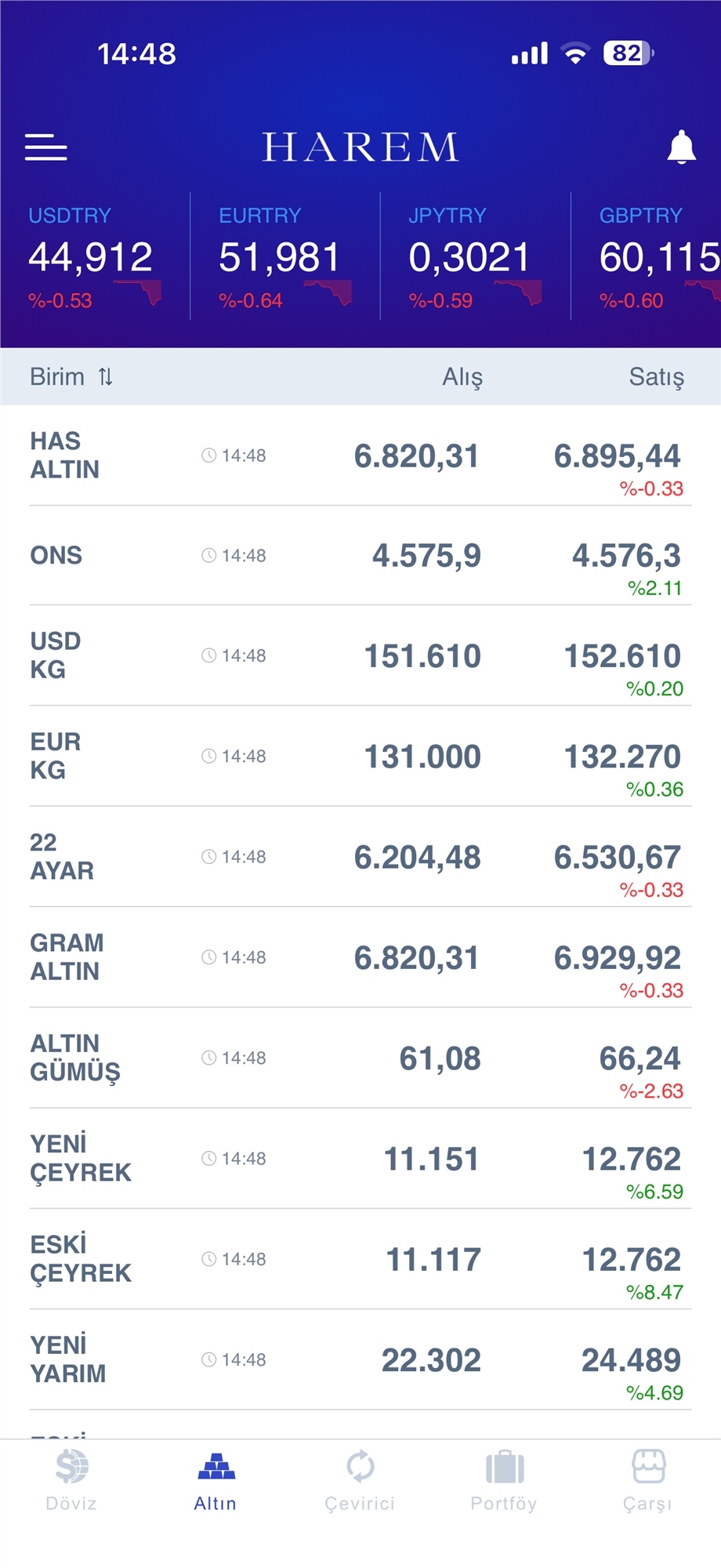The image size is (721, 1568).
Task: Open the hamburger navigation menu
Action: point(46,149)
